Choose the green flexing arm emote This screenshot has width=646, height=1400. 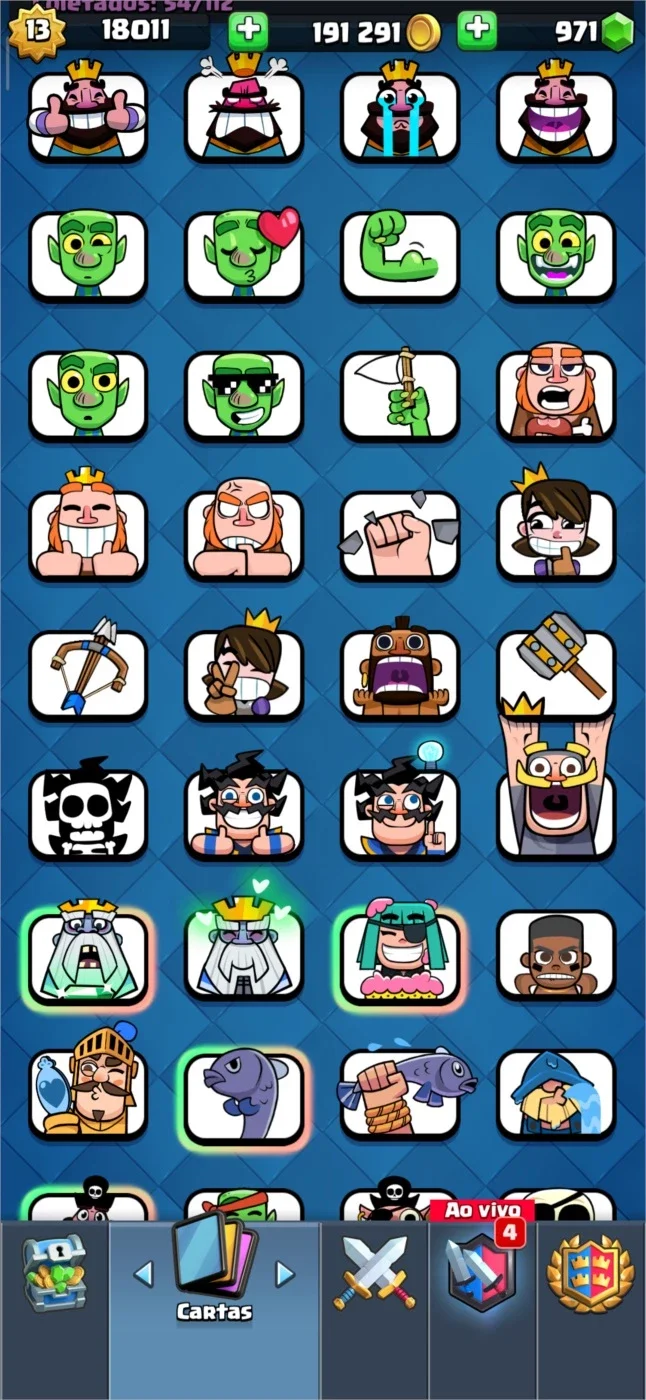400,256
